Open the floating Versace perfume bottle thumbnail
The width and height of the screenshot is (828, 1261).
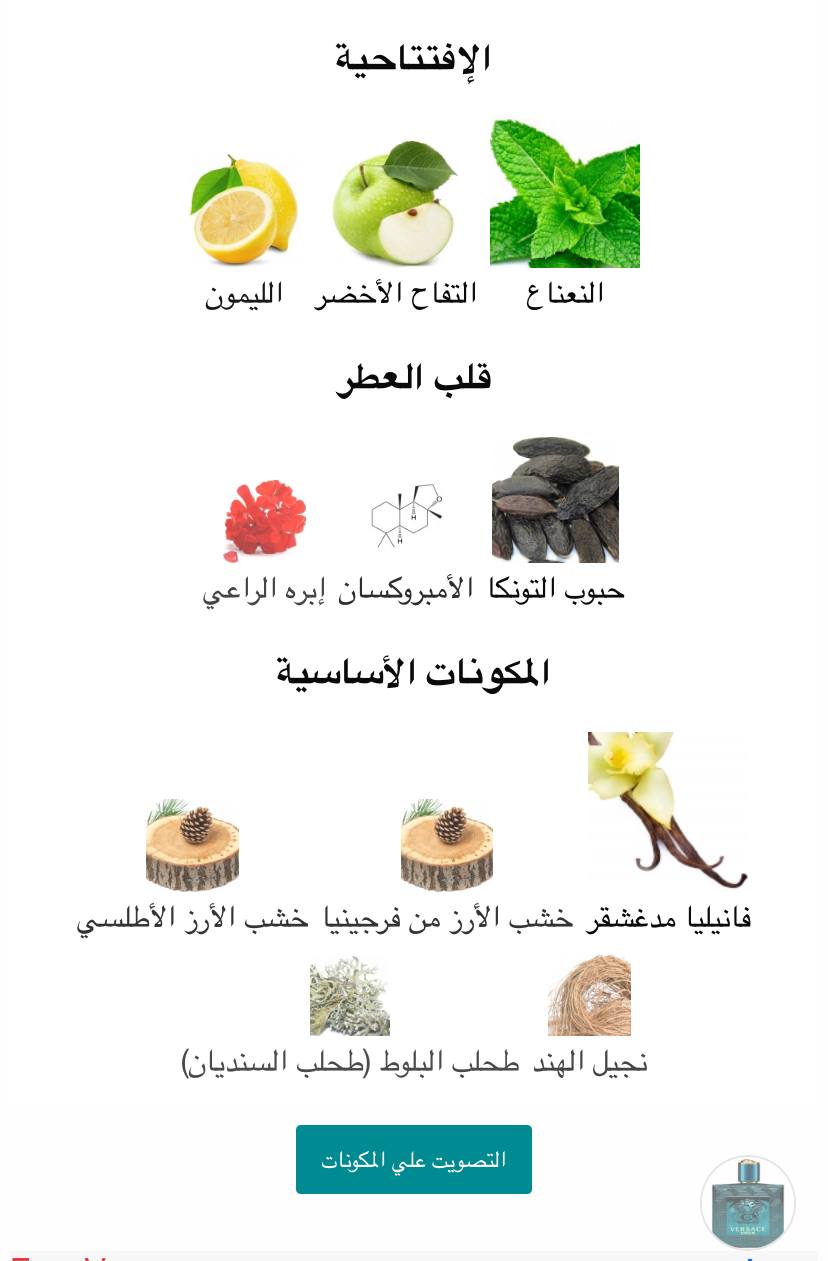[748, 1203]
